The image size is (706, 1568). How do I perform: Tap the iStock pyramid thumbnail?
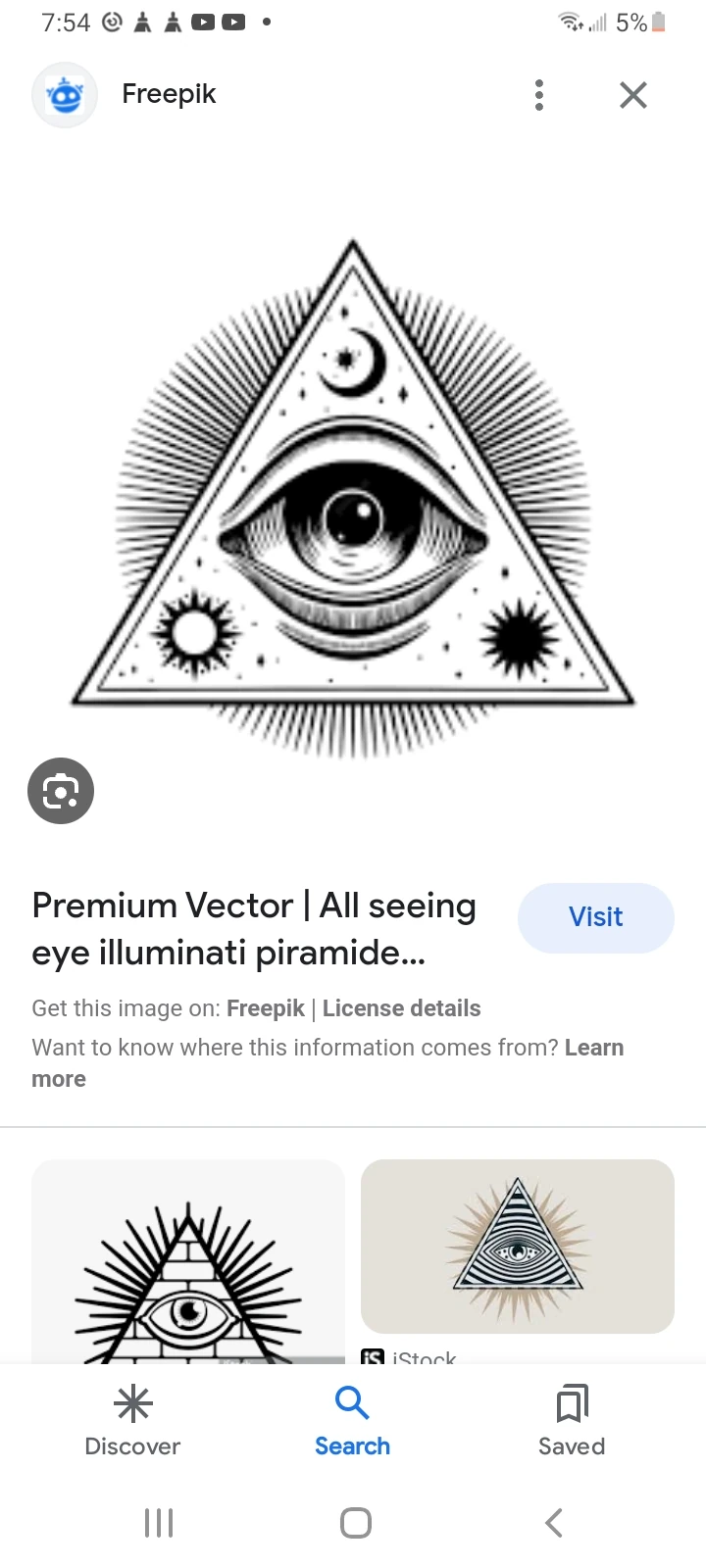coord(516,1246)
